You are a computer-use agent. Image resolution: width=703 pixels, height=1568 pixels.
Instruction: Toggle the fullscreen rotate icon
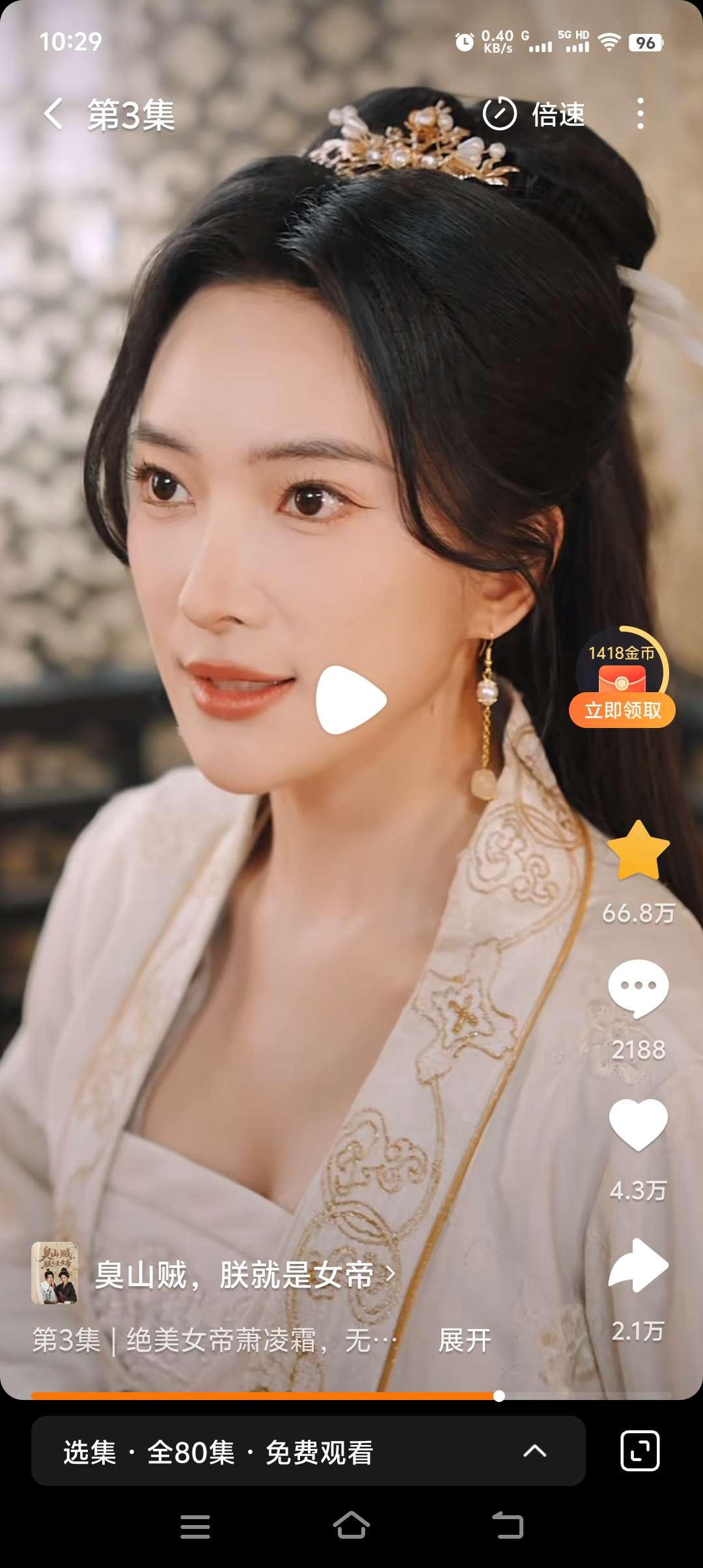point(640,1451)
